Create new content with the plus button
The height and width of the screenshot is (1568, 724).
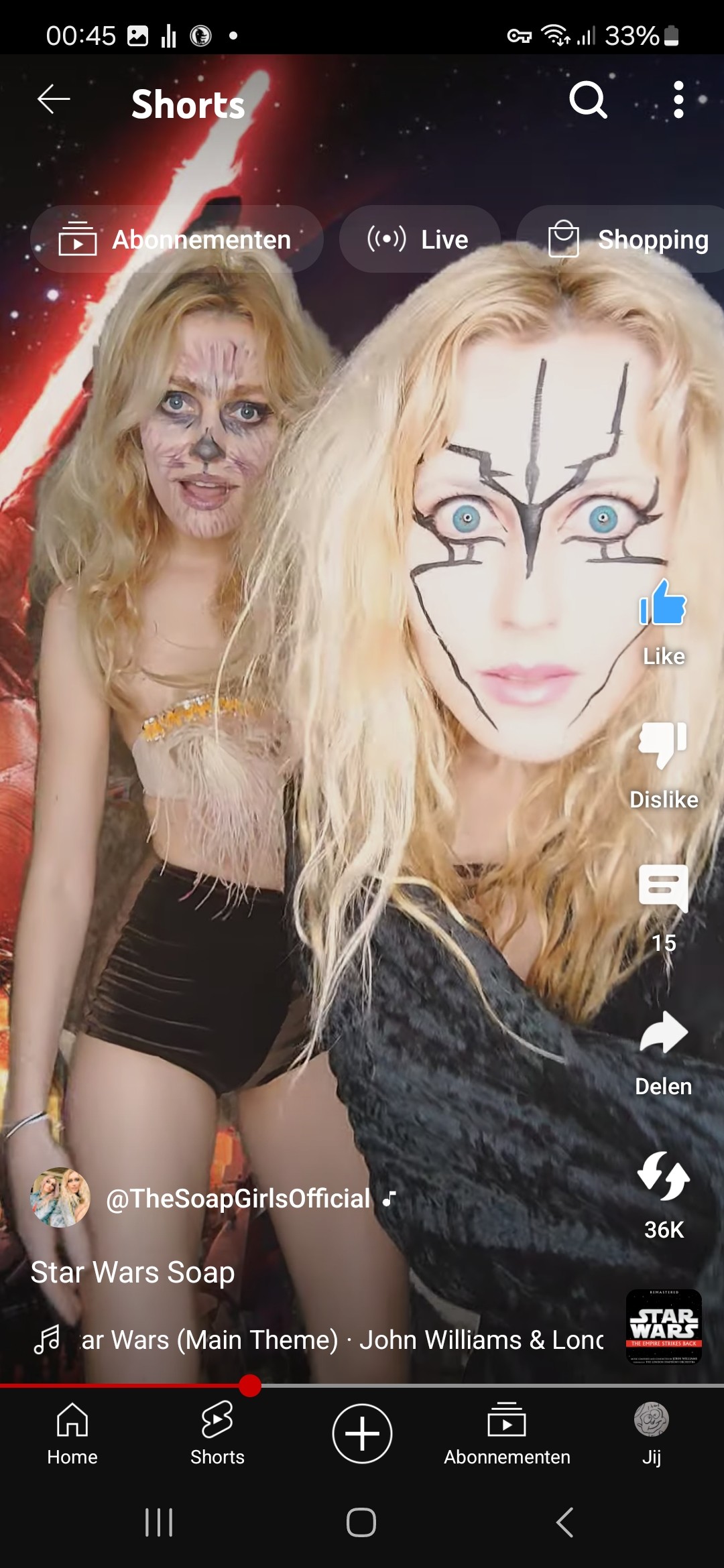pyautogui.click(x=362, y=1434)
